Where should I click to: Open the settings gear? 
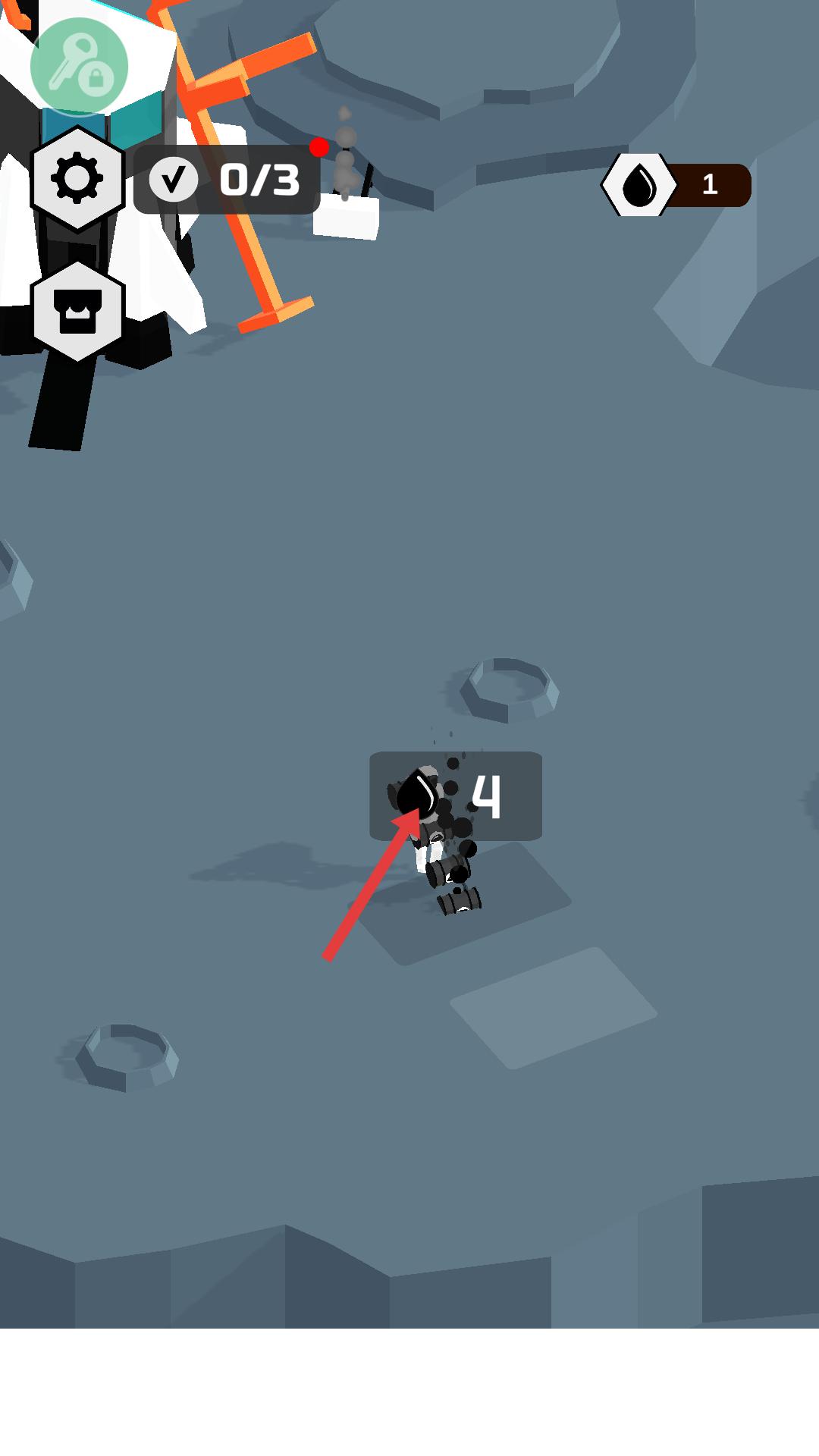(x=77, y=179)
